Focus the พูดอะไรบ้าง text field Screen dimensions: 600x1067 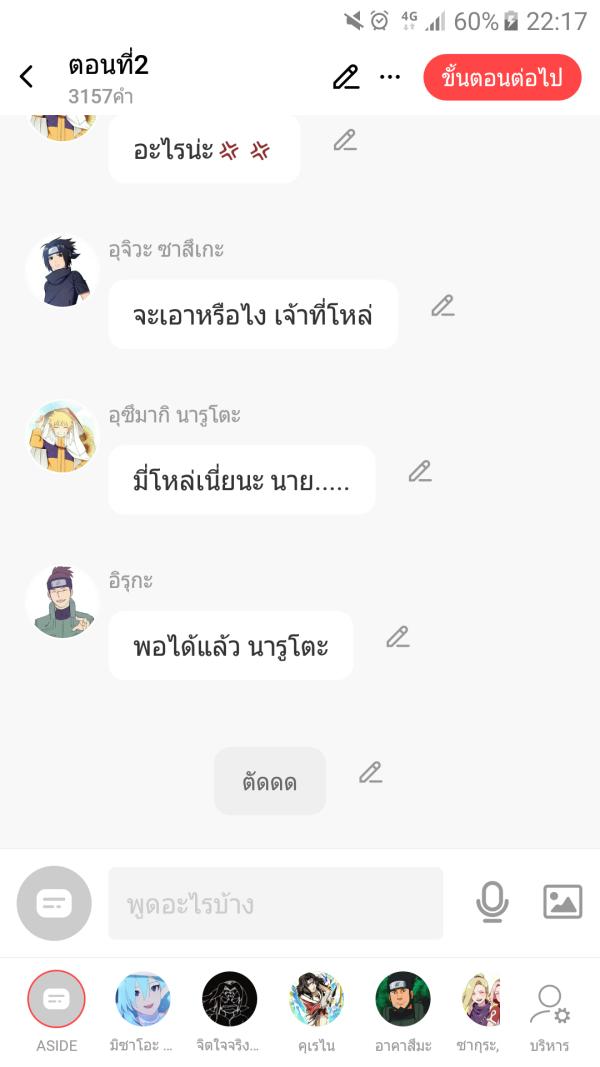pos(275,904)
